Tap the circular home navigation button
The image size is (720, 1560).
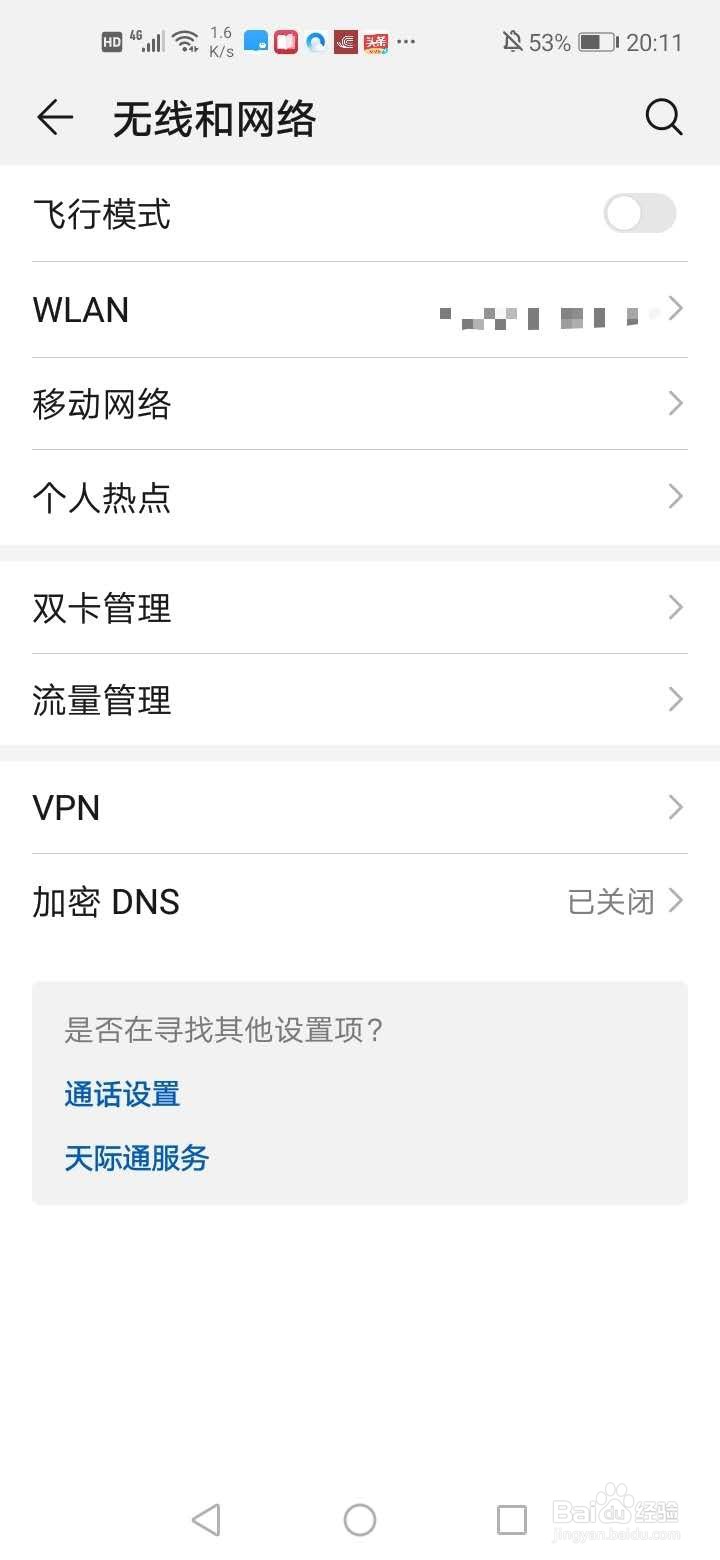tap(360, 1519)
